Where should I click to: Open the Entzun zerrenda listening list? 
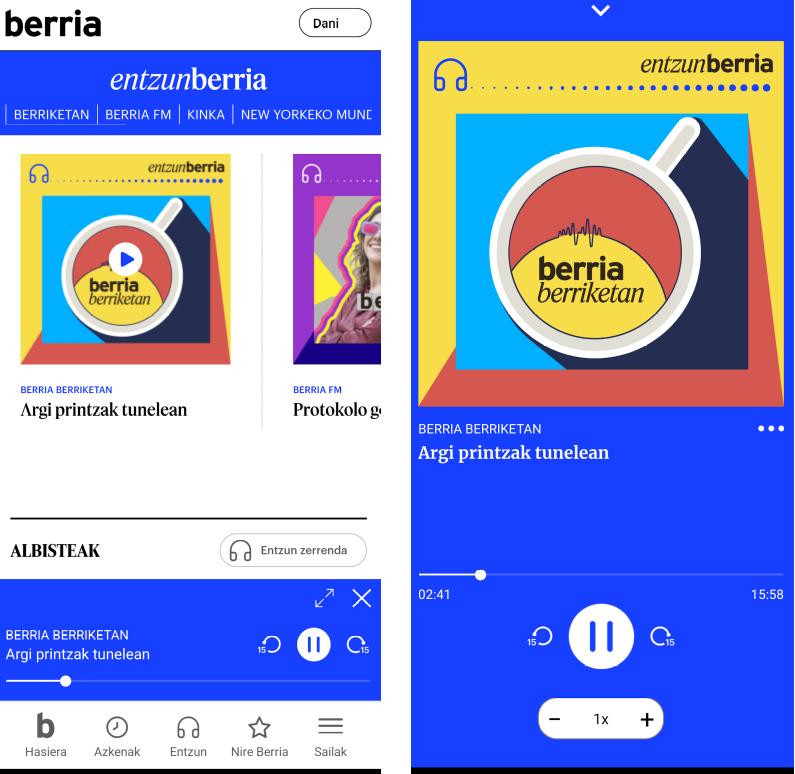click(x=293, y=550)
